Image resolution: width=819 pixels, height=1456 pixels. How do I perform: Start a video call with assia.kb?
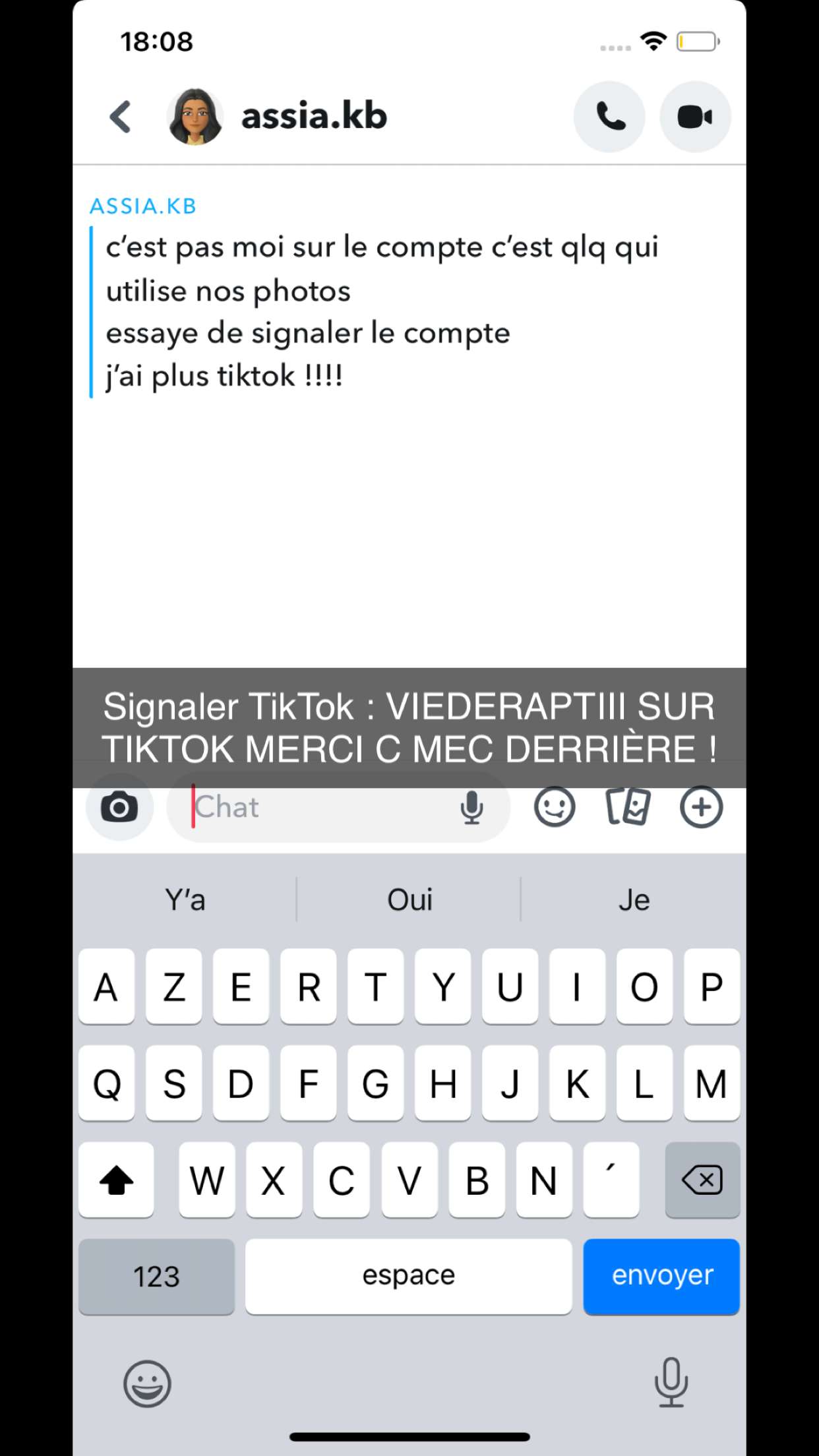pyautogui.click(x=695, y=117)
